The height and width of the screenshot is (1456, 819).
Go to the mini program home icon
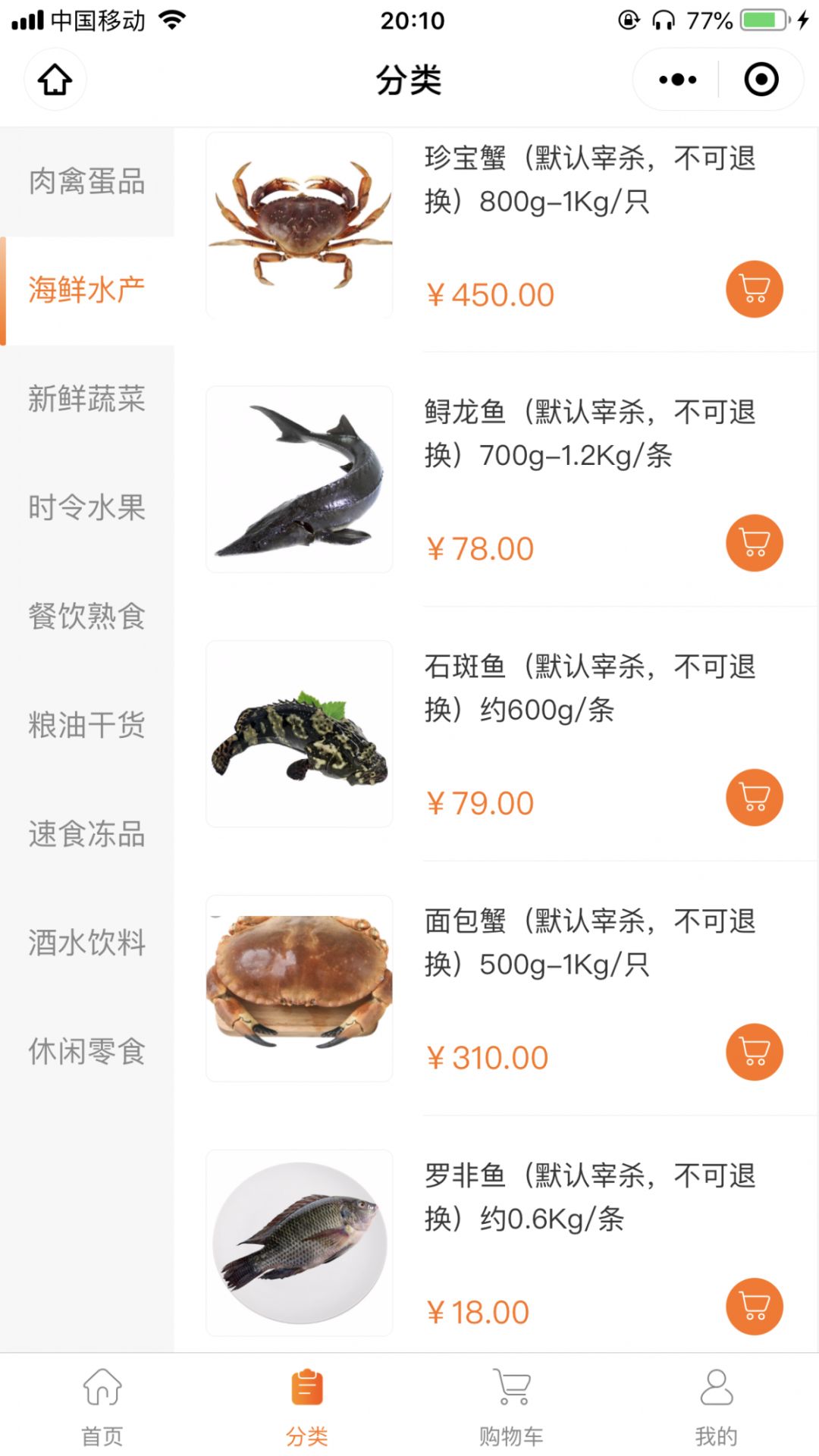coord(55,80)
